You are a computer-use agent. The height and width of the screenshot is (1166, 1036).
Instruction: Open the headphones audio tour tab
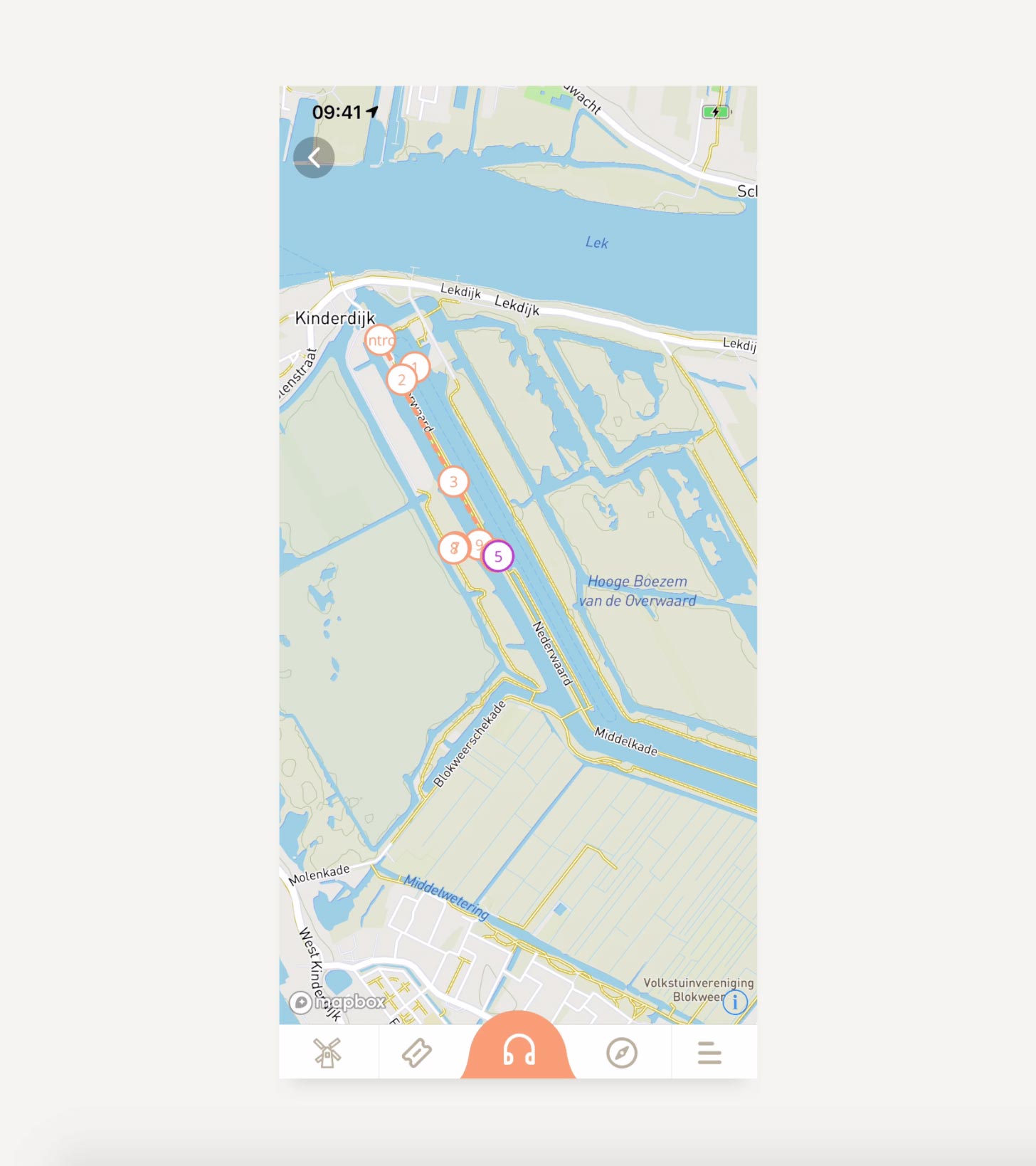click(519, 1049)
